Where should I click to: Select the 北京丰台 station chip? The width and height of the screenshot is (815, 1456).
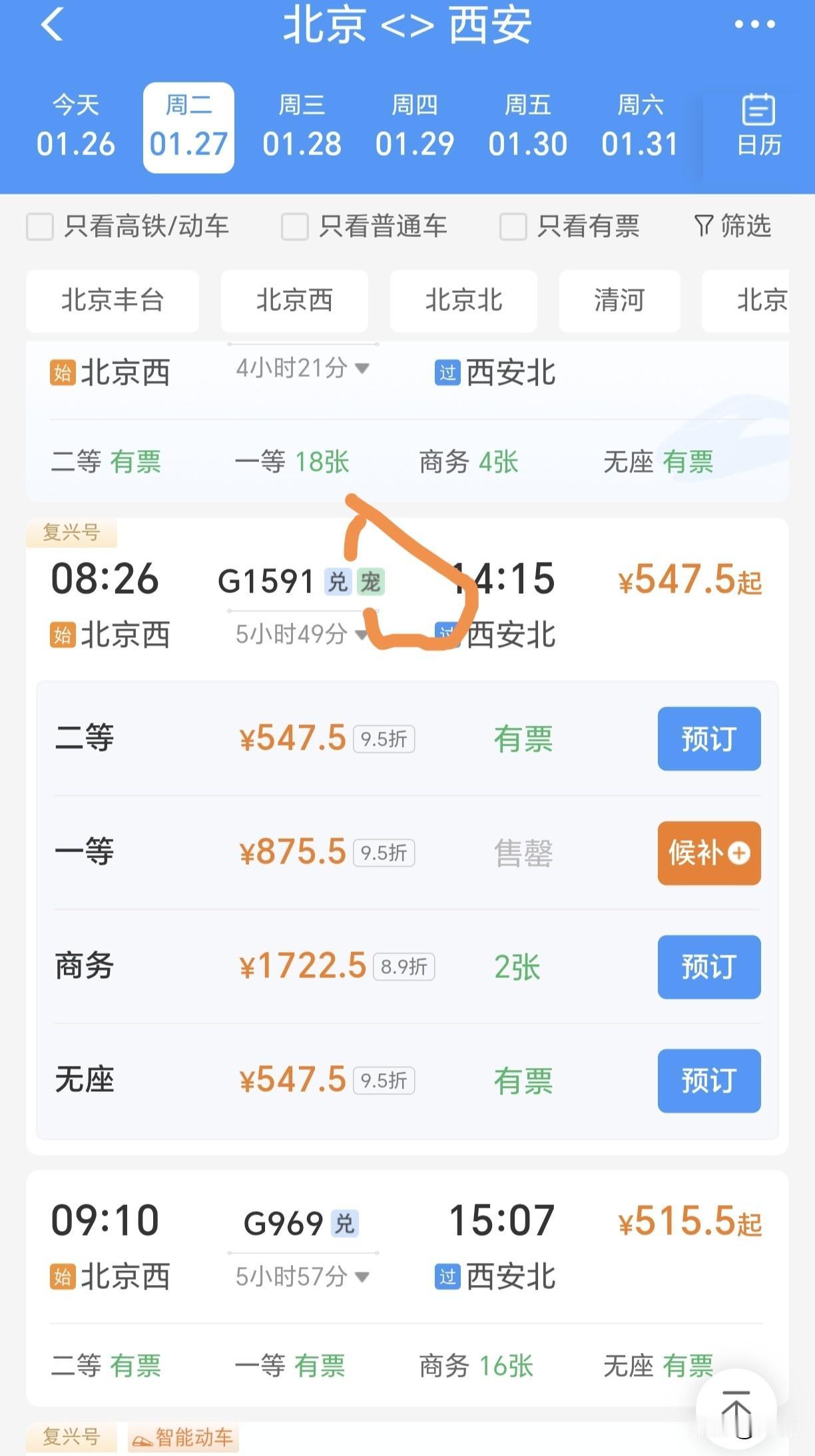pyautogui.click(x=113, y=301)
